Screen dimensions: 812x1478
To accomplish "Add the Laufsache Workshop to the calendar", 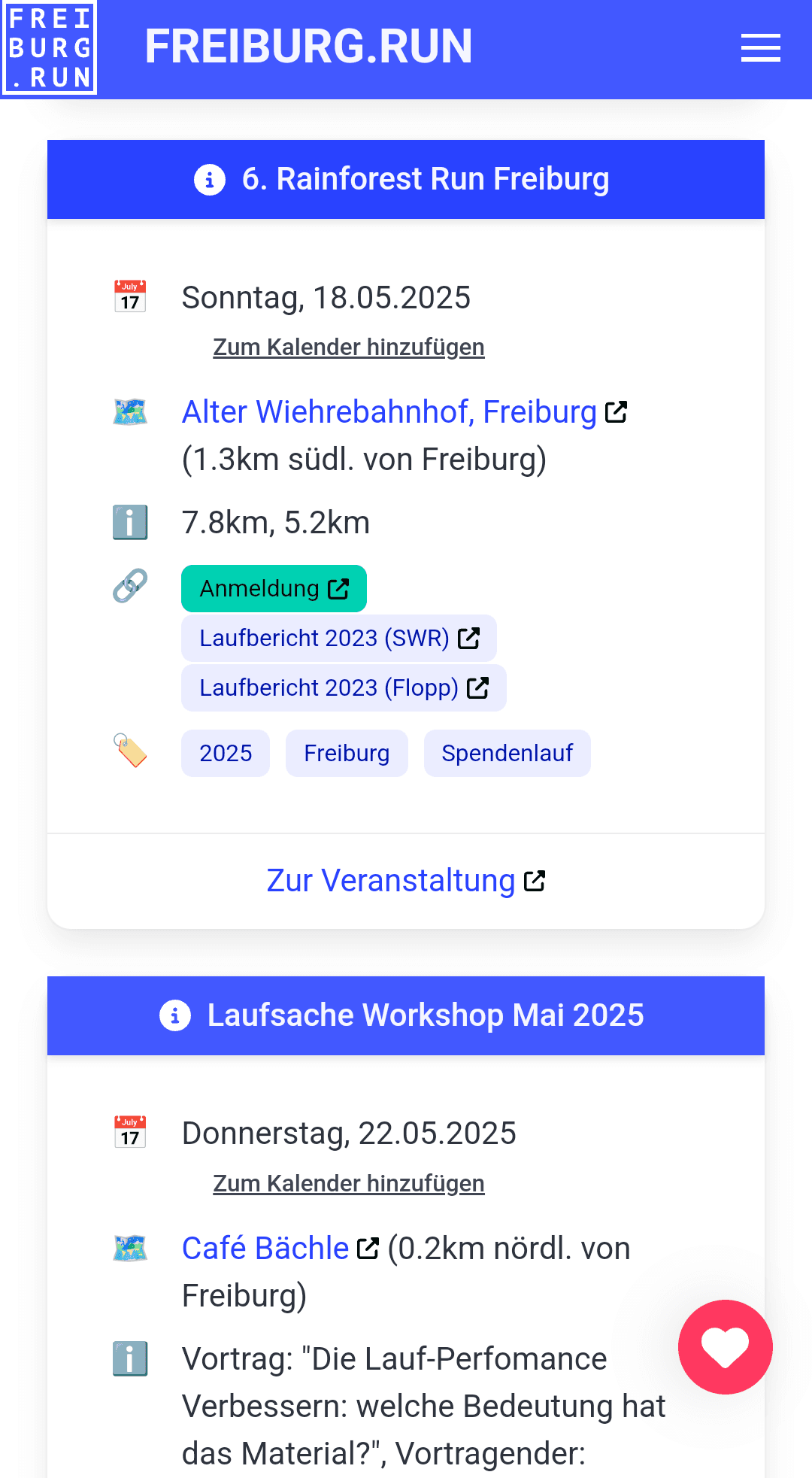I will (348, 1184).
